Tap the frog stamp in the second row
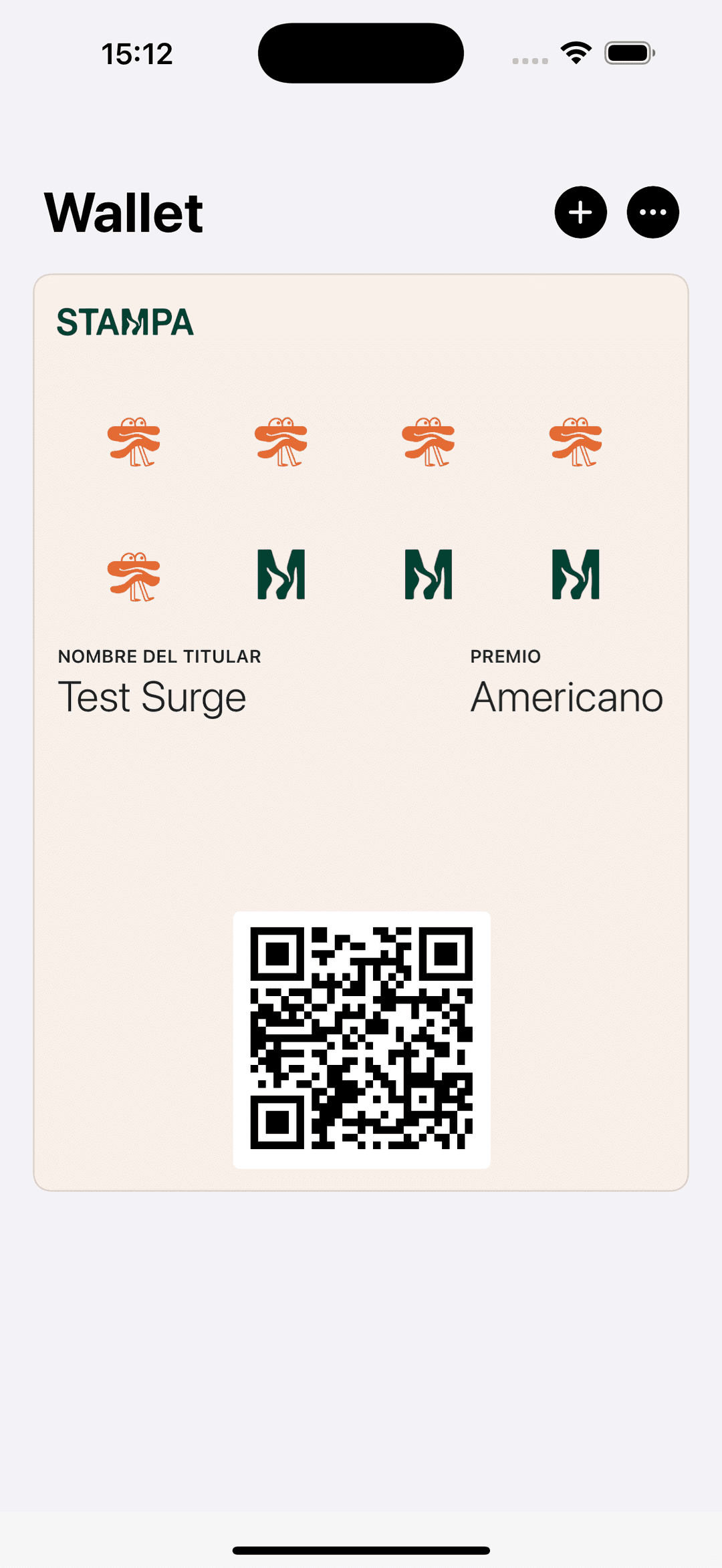722x1568 pixels. 134,575
